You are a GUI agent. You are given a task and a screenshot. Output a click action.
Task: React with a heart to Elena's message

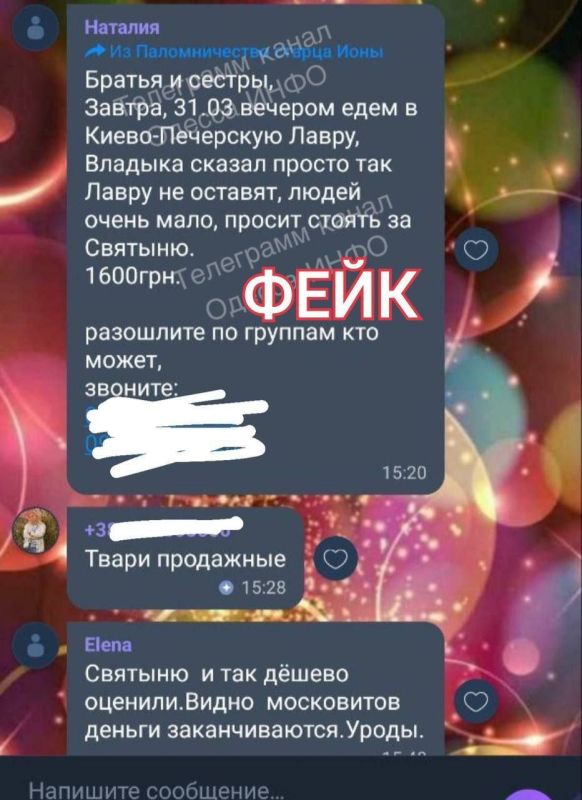point(475,702)
